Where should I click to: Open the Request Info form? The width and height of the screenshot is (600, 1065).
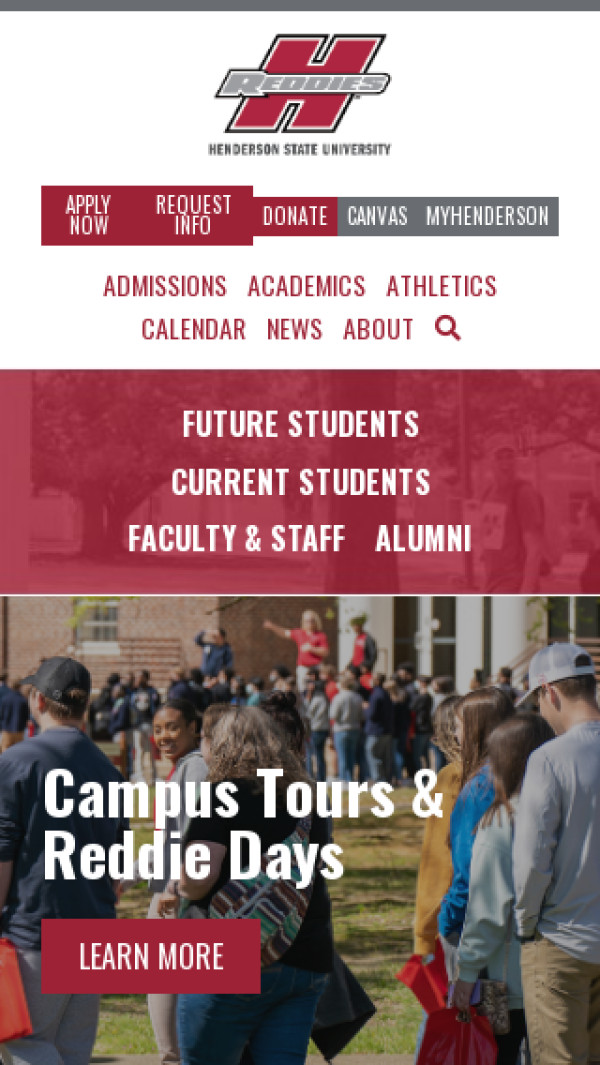(x=193, y=215)
